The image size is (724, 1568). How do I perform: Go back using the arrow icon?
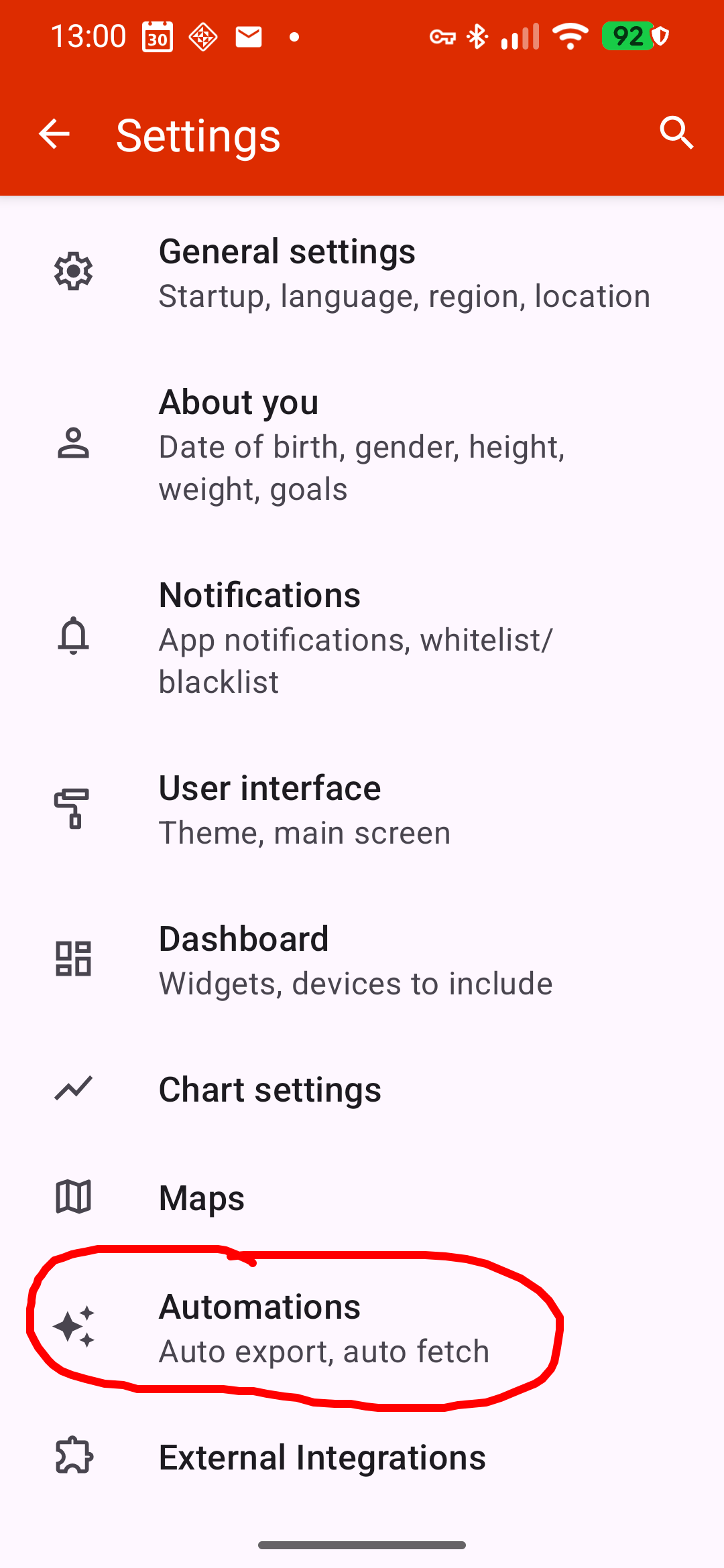(54, 134)
